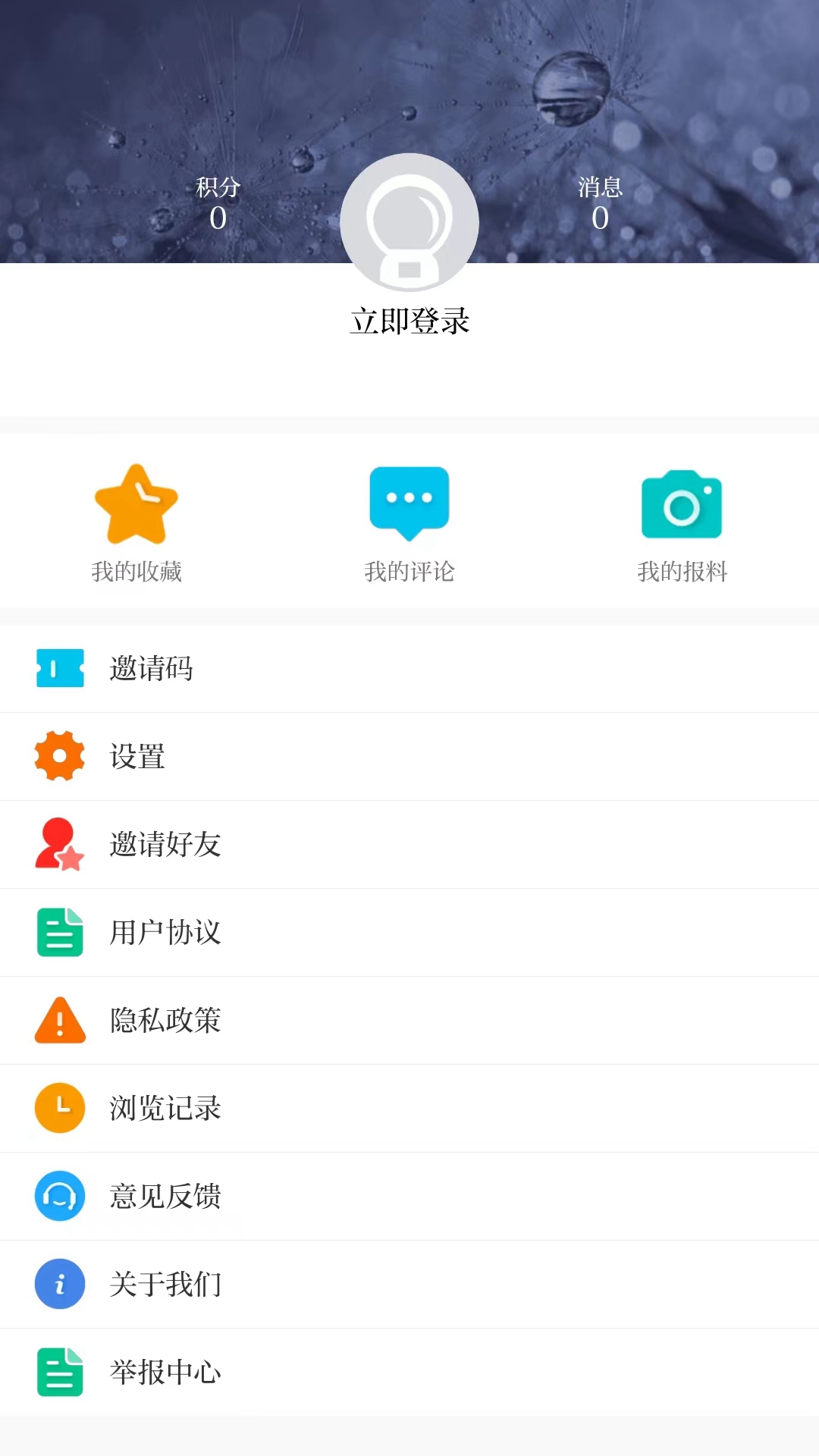Select the 设置 settings row

(409, 756)
